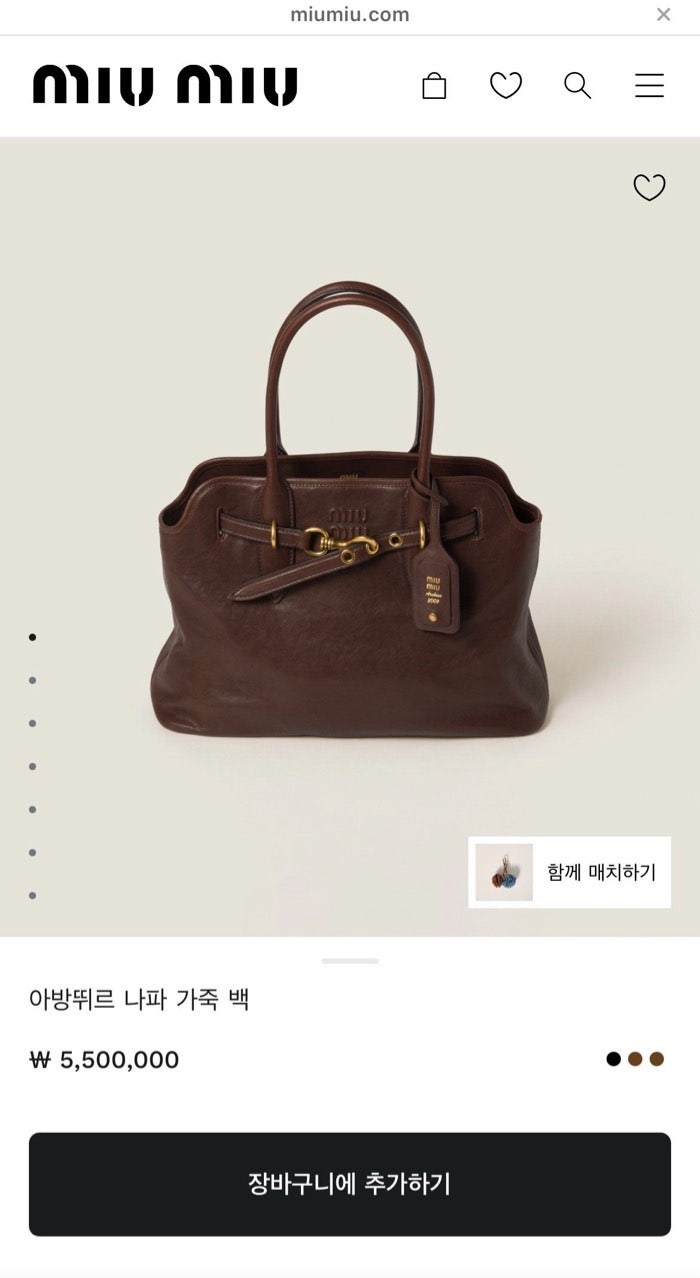
Task: Close the miumiu.com browser view
Action: (x=663, y=15)
